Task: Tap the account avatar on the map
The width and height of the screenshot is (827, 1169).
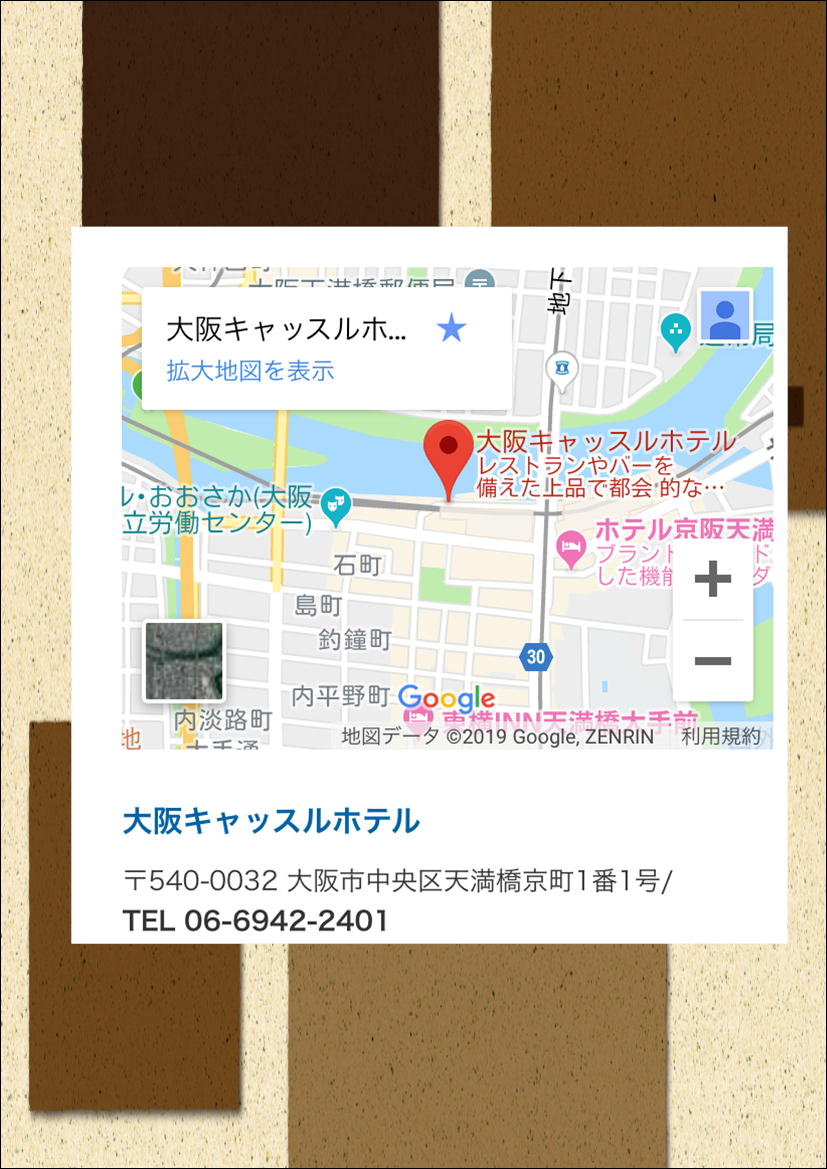Action: pyautogui.click(x=725, y=317)
